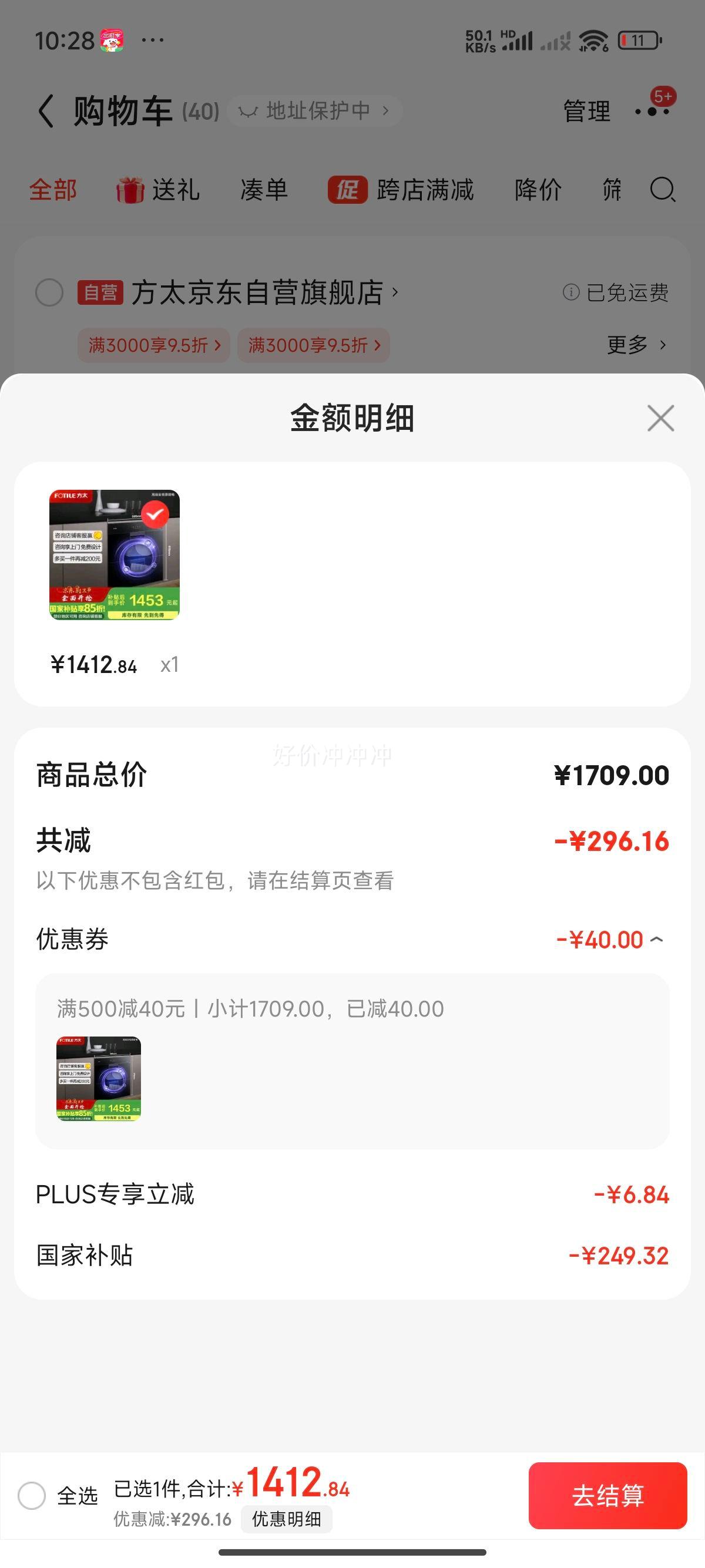Tap 去结算 to check out

tap(607, 1496)
